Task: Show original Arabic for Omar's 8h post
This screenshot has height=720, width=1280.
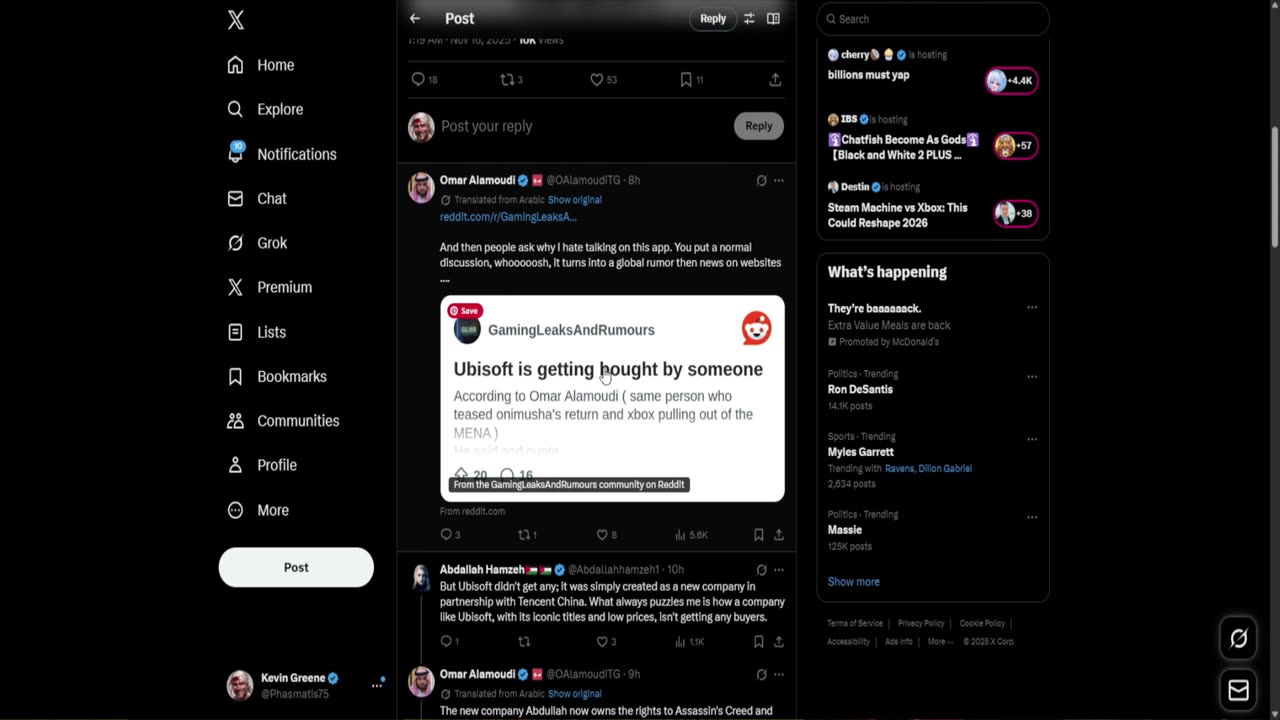Action: (x=574, y=200)
